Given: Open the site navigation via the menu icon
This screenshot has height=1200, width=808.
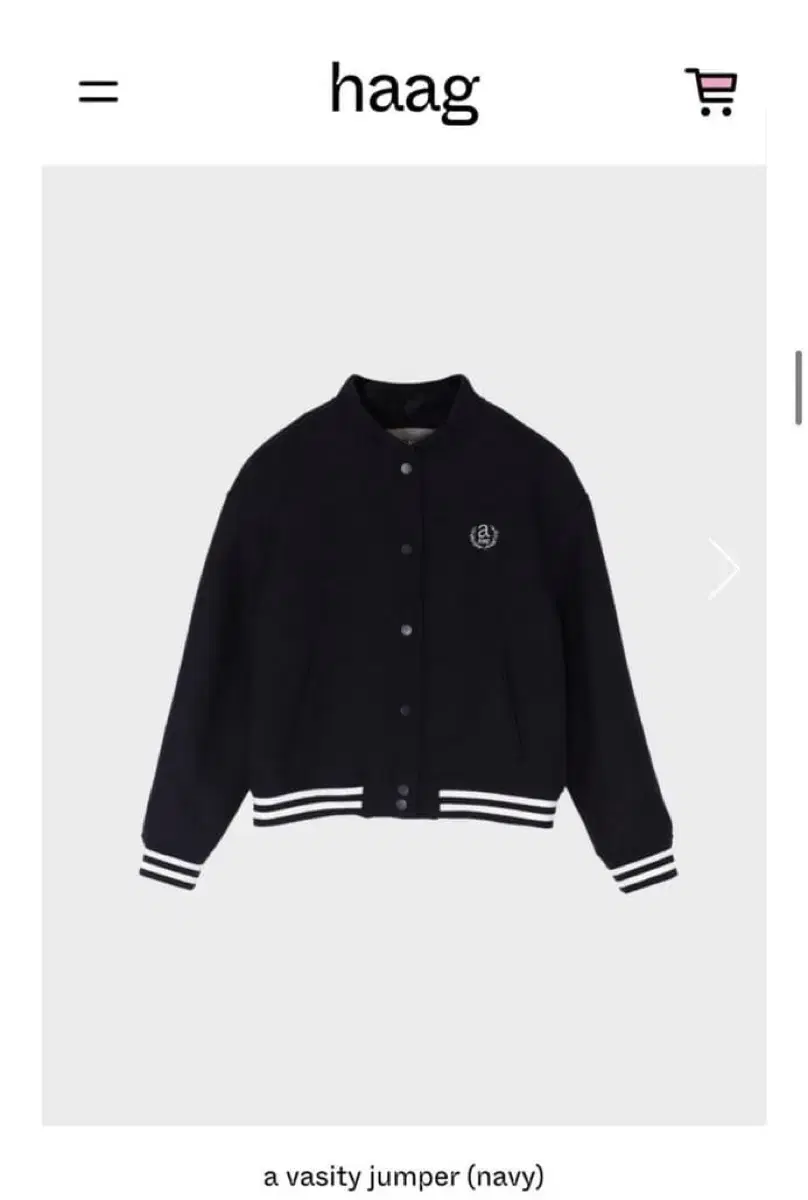Looking at the screenshot, I should 97,94.
